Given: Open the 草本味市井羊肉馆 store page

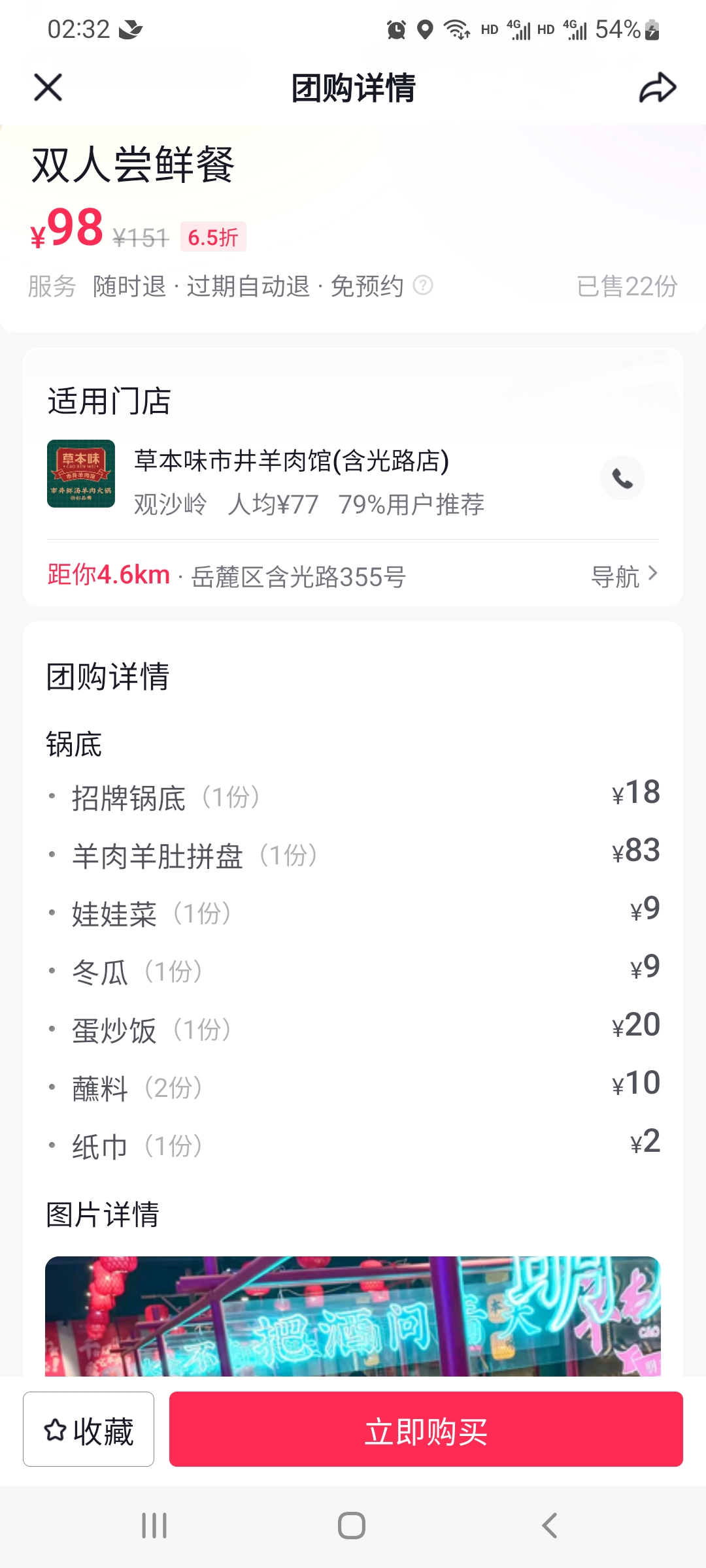Looking at the screenshot, I should pyautogui.click(x=292, y=461).
